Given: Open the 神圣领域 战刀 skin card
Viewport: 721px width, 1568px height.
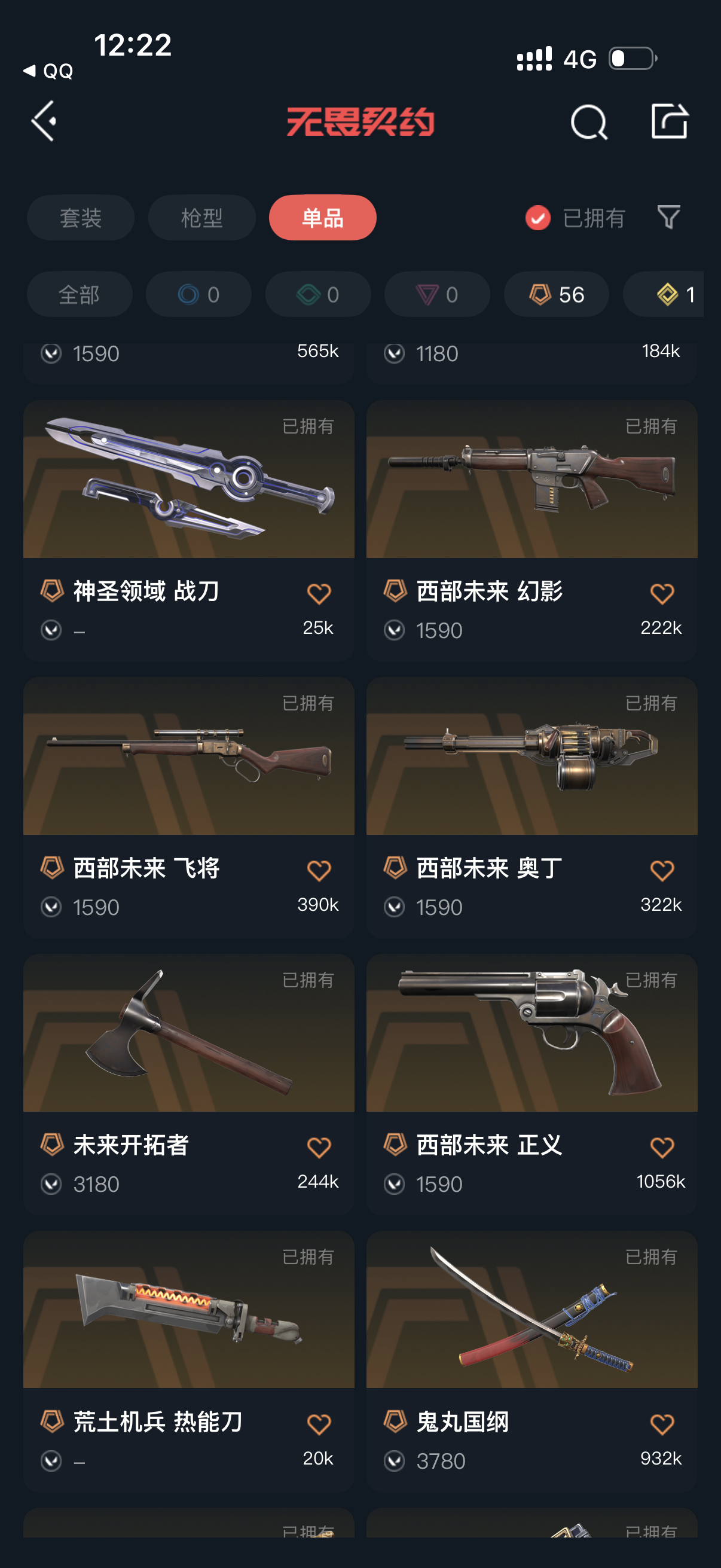Looking at the screenshot, I should point(188,531).
